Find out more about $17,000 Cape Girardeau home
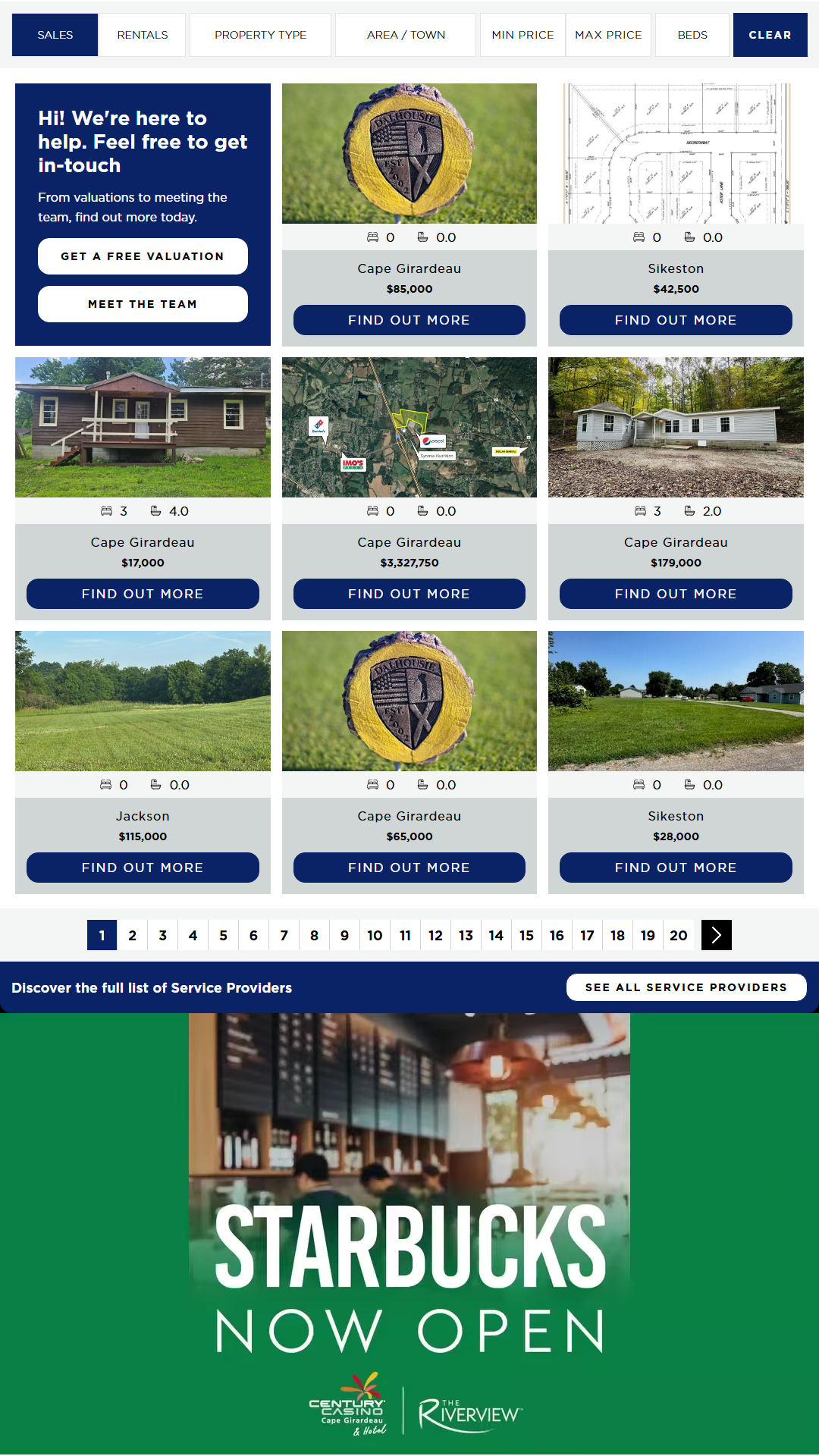Screen dimensions: 819x1456 pos(143,594)
